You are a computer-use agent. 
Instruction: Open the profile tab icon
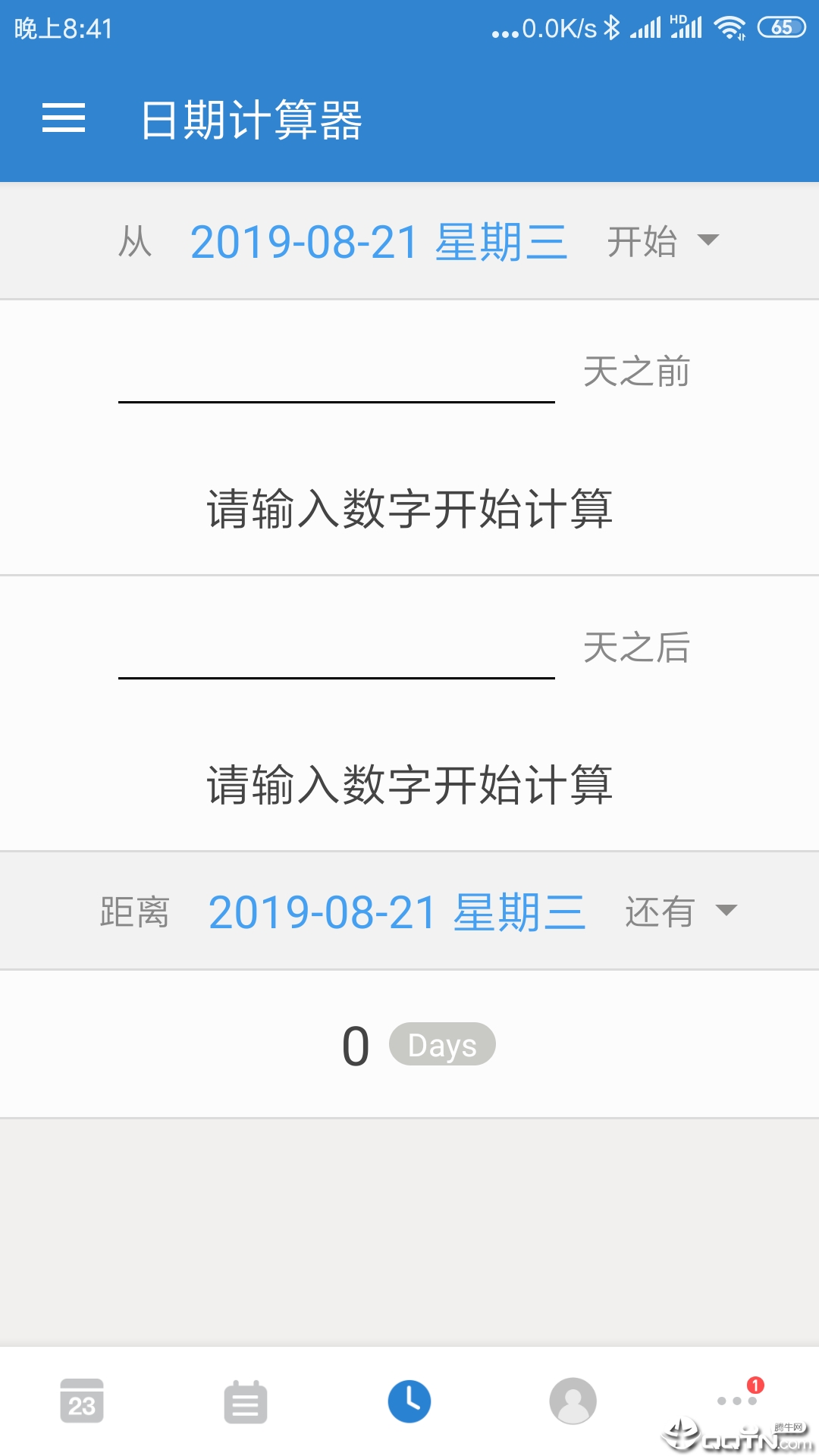click(x=573, y=1401)
